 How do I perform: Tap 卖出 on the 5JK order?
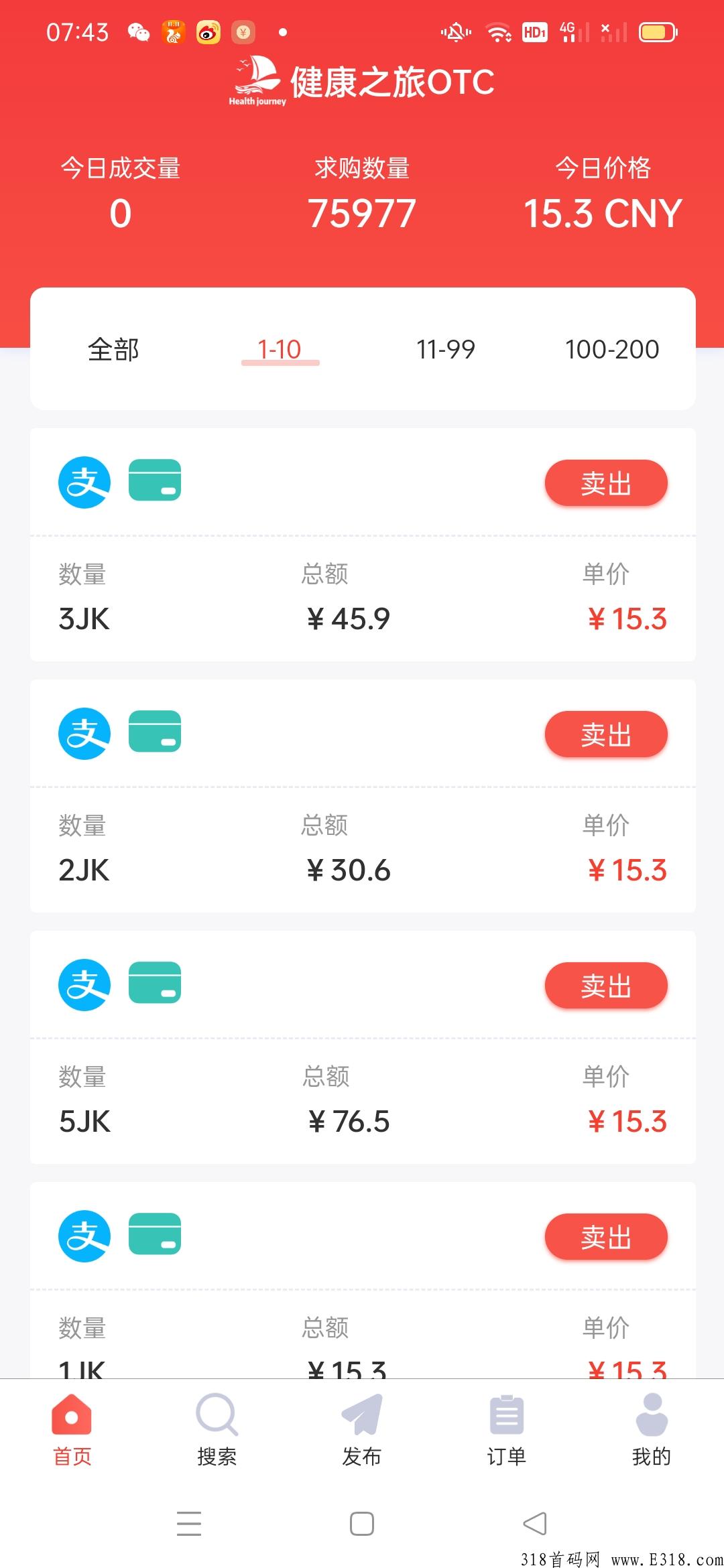tap(606, 986)
